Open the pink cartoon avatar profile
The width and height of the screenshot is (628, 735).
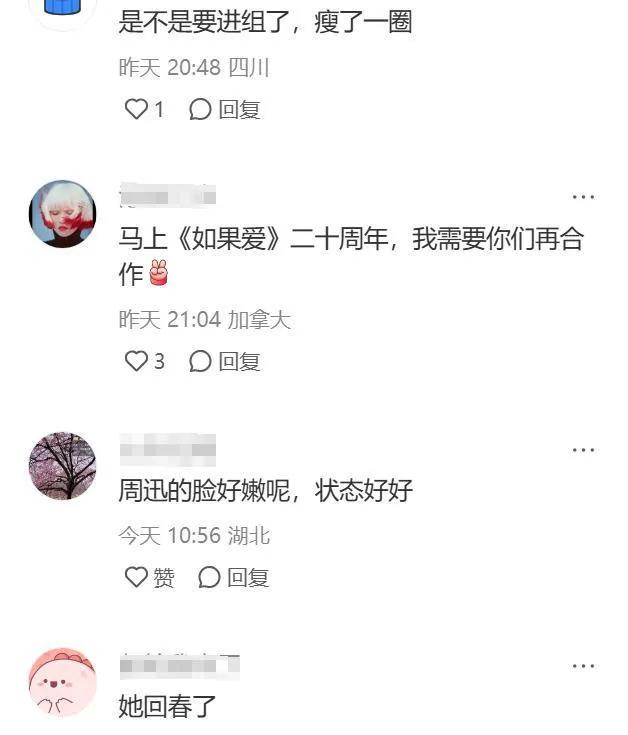(63, 682)
